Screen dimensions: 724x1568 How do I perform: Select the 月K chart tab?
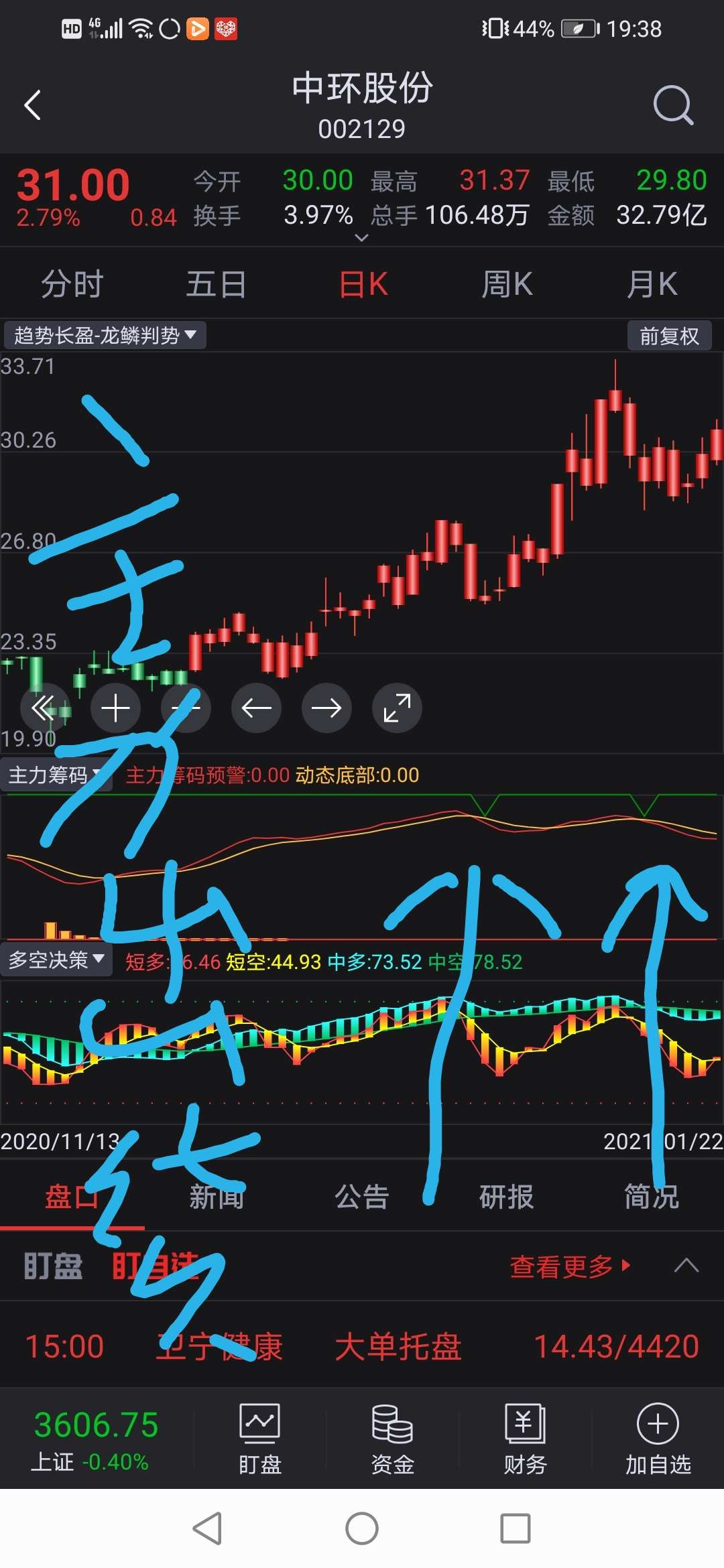click(x=652, y=284)
